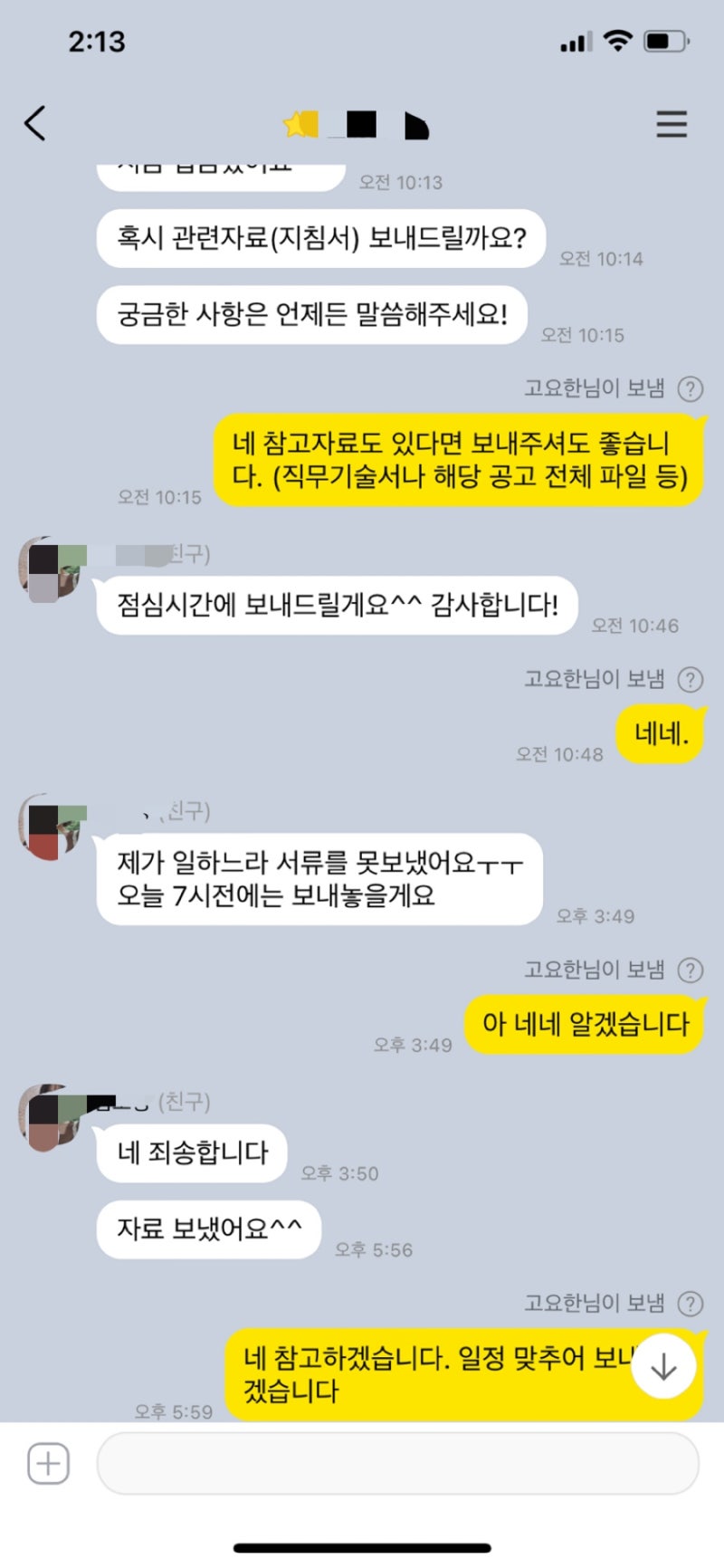Focus the message input field
The image size is (724, 1568).
398,1463
